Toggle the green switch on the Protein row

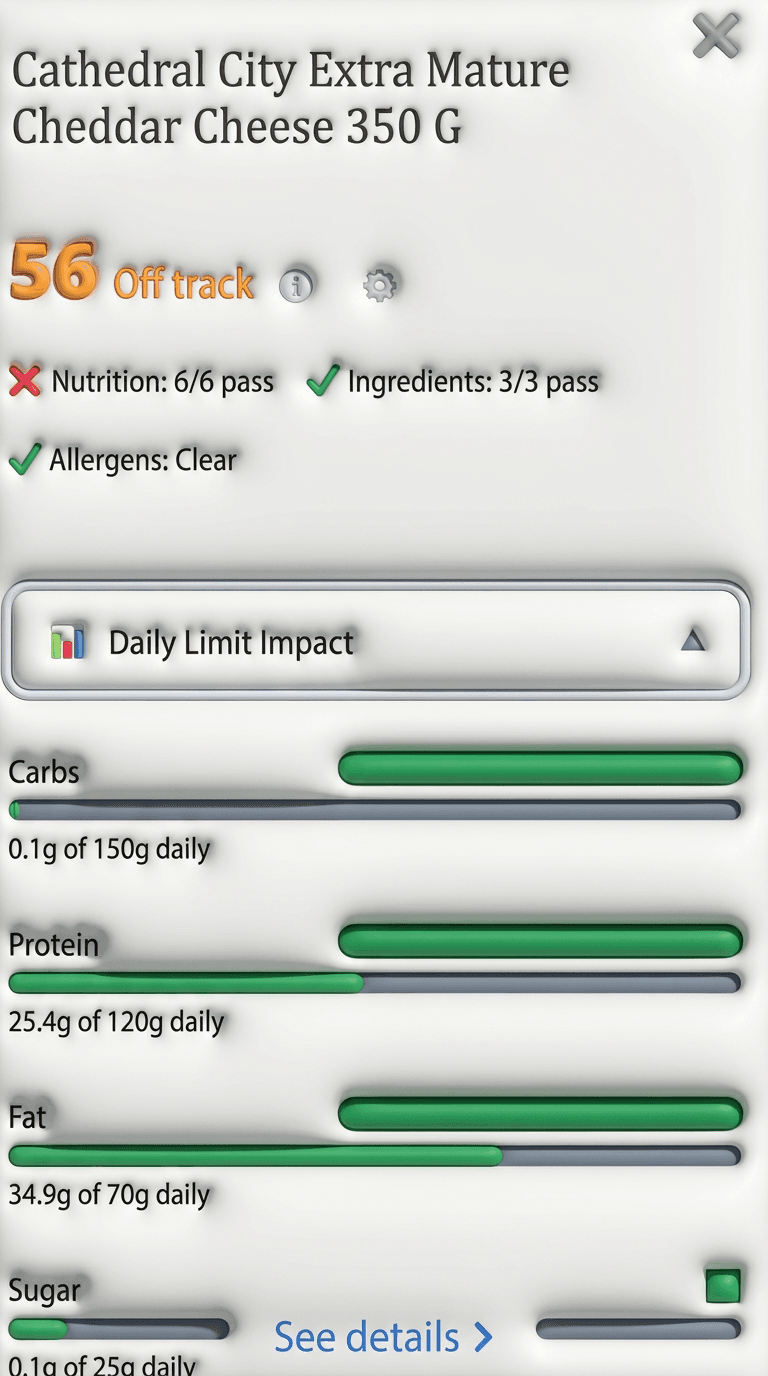click(540, 938)
